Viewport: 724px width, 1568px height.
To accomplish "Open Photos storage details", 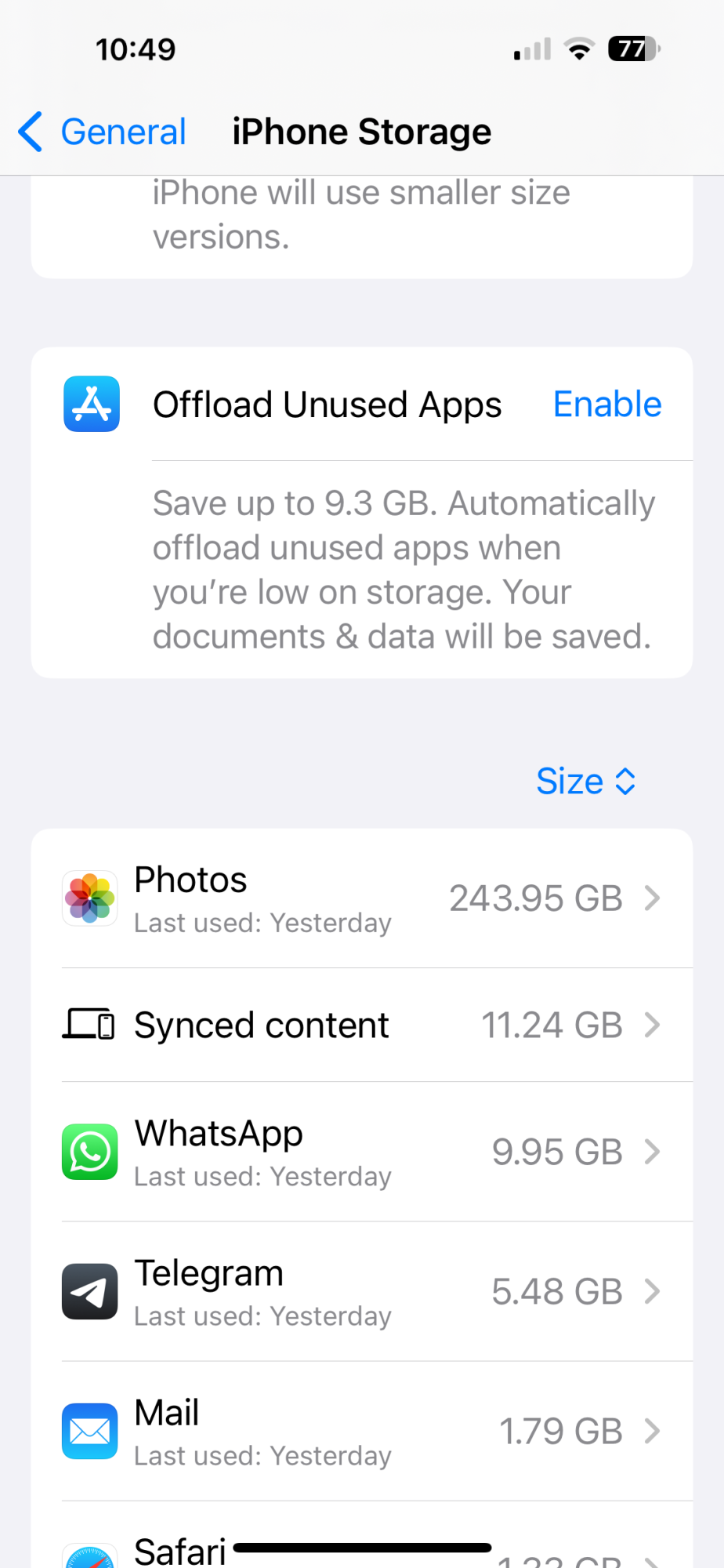I will 362,898.
